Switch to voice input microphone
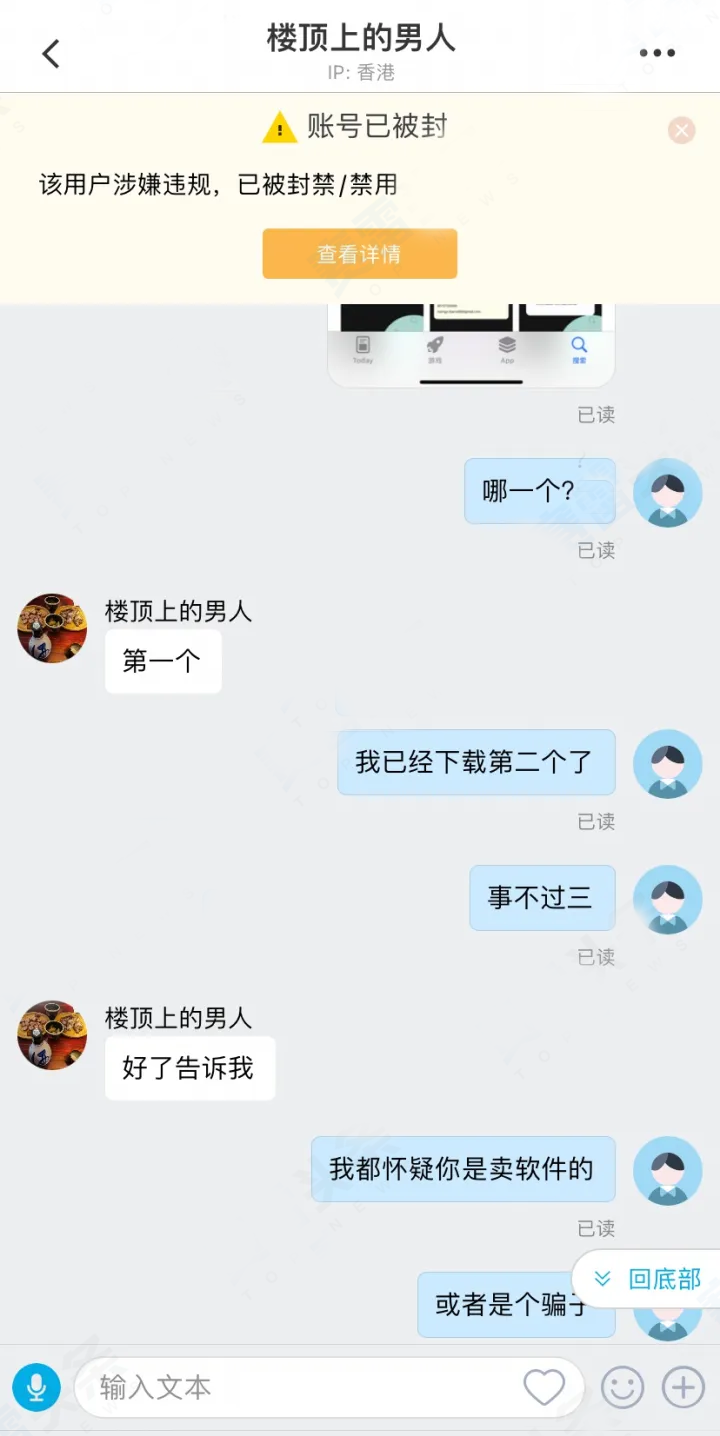Image resolution: width=720 pixels, height=1436 pixels. click(37, 1387)
